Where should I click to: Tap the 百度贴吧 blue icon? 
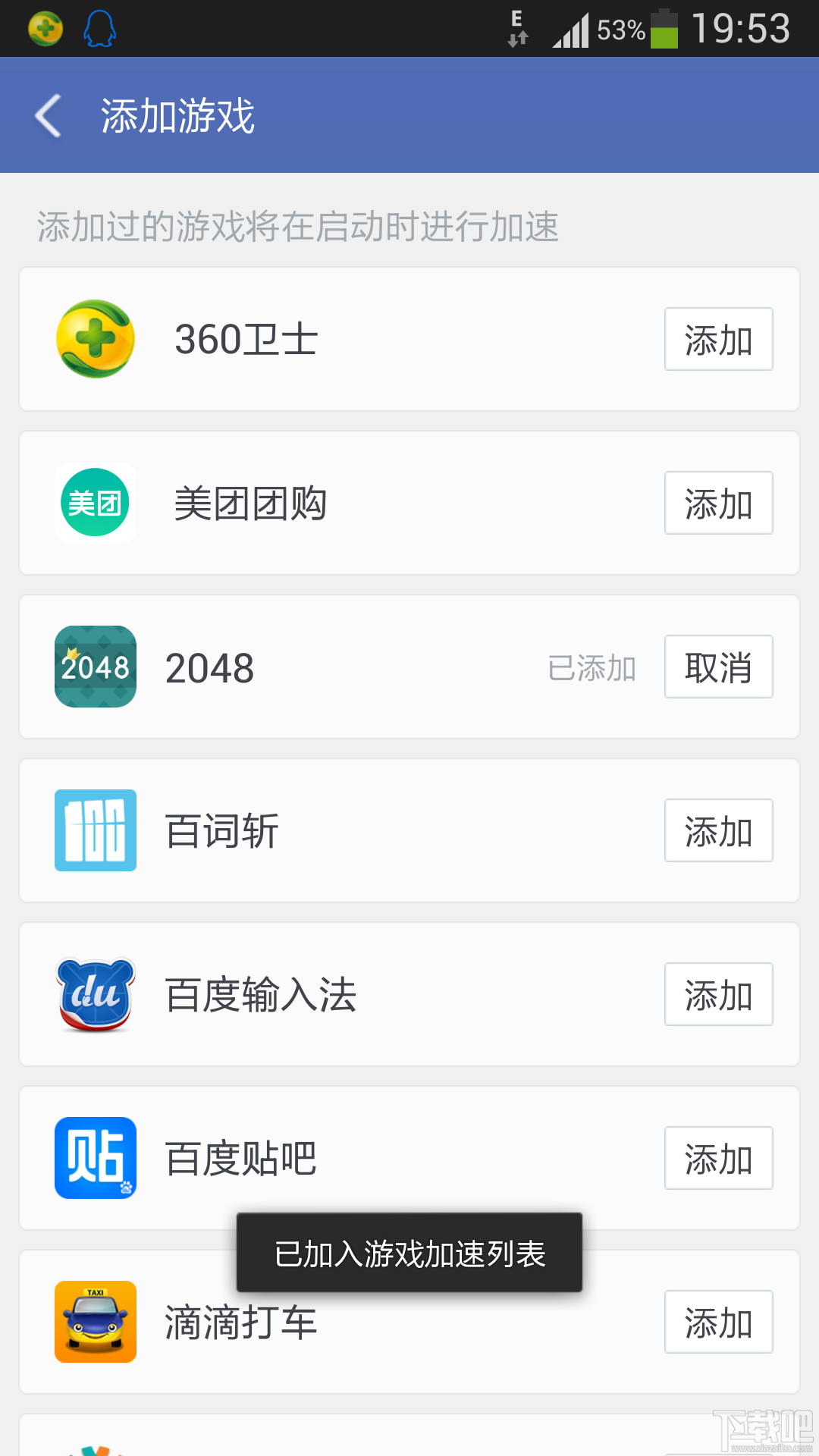pos(95,1158)
